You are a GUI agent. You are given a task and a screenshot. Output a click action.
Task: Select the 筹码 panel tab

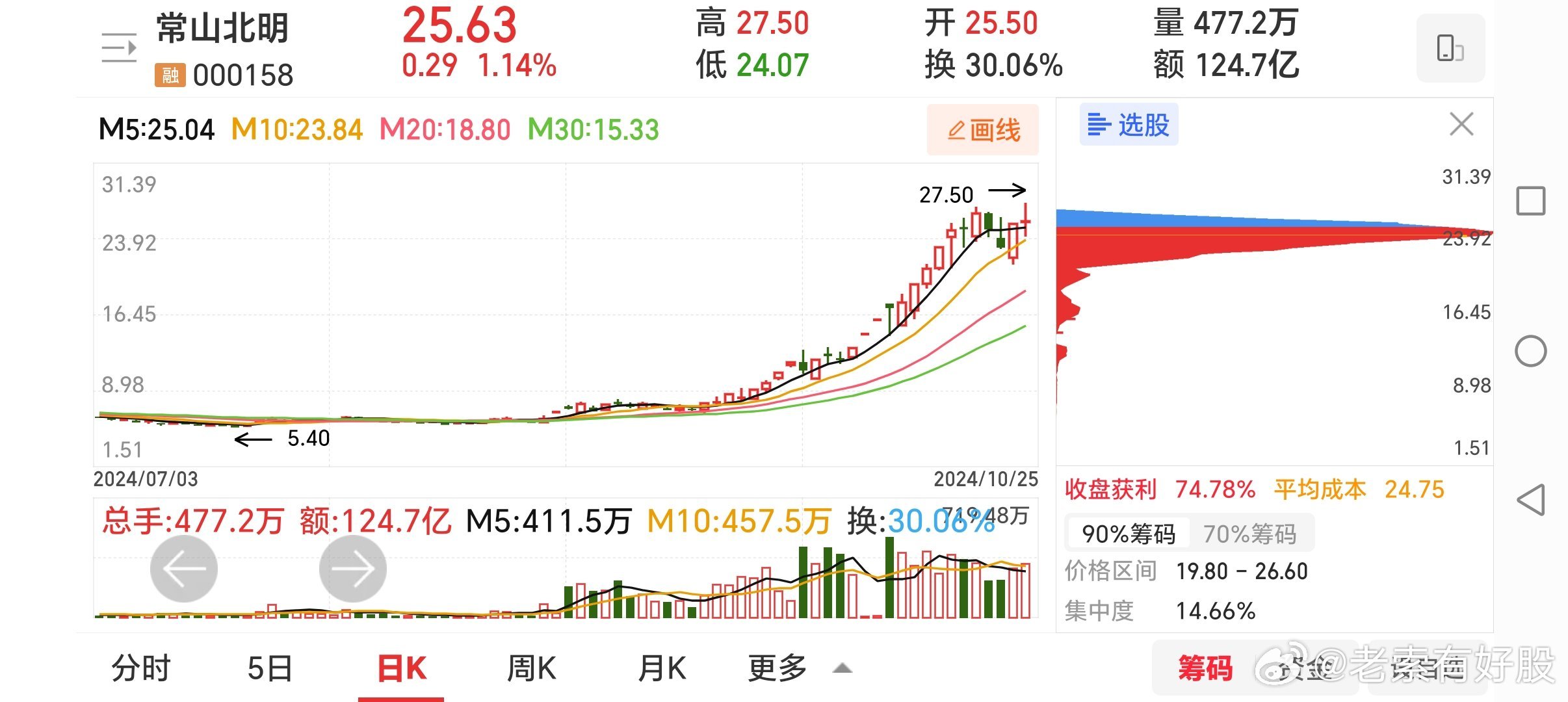coord(1205,668)
